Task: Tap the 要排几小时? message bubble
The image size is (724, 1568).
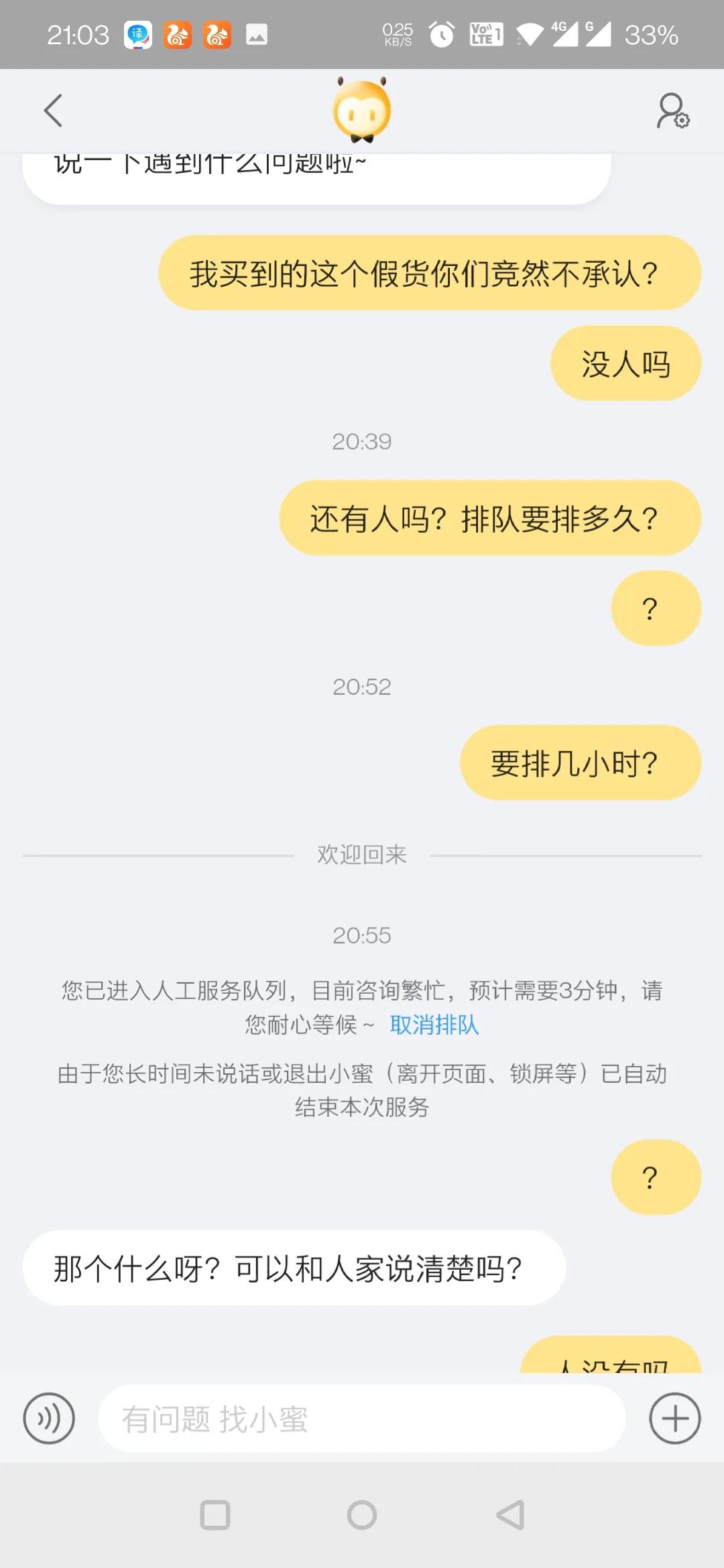Action: click(x=579, y=763)
